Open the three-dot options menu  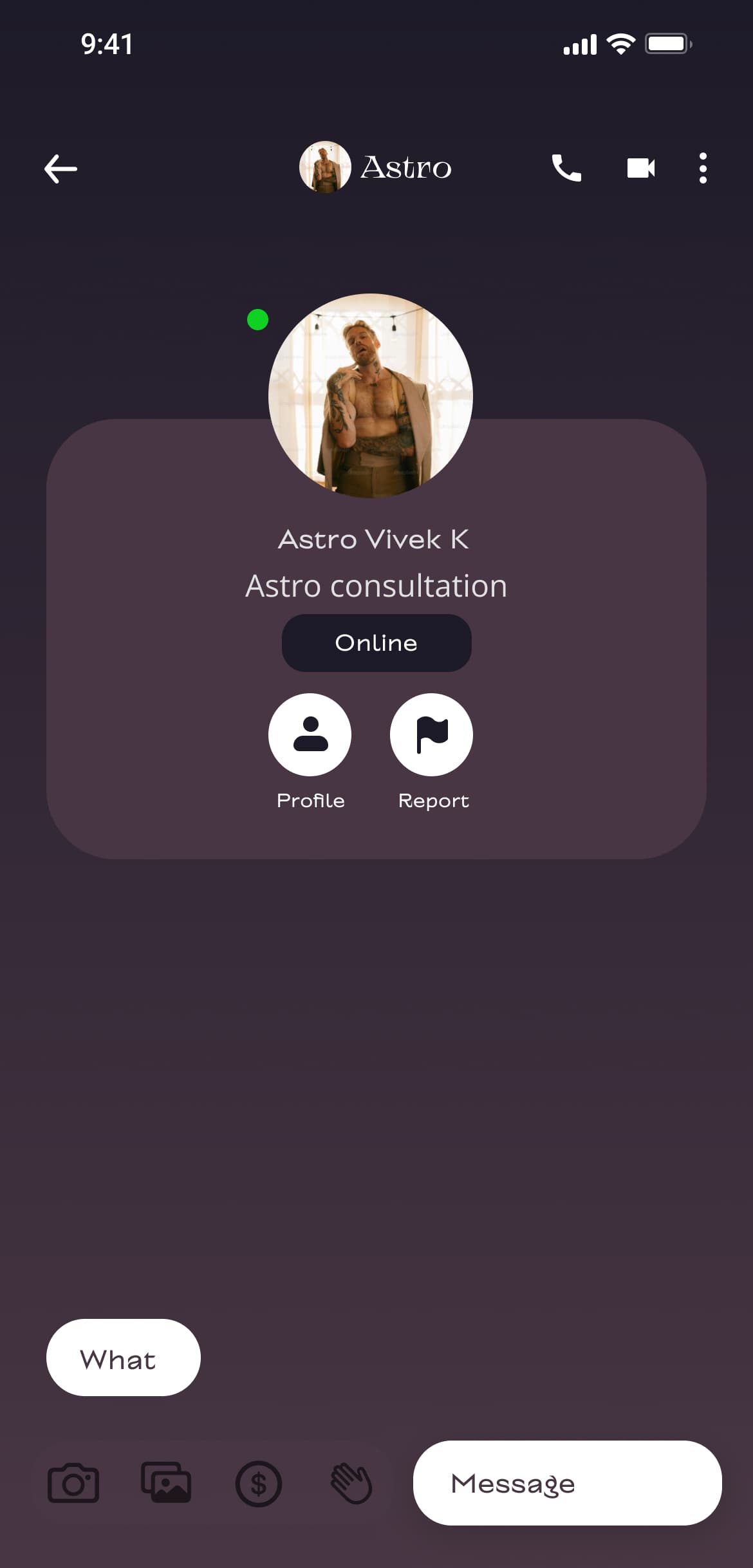(703, 169)
